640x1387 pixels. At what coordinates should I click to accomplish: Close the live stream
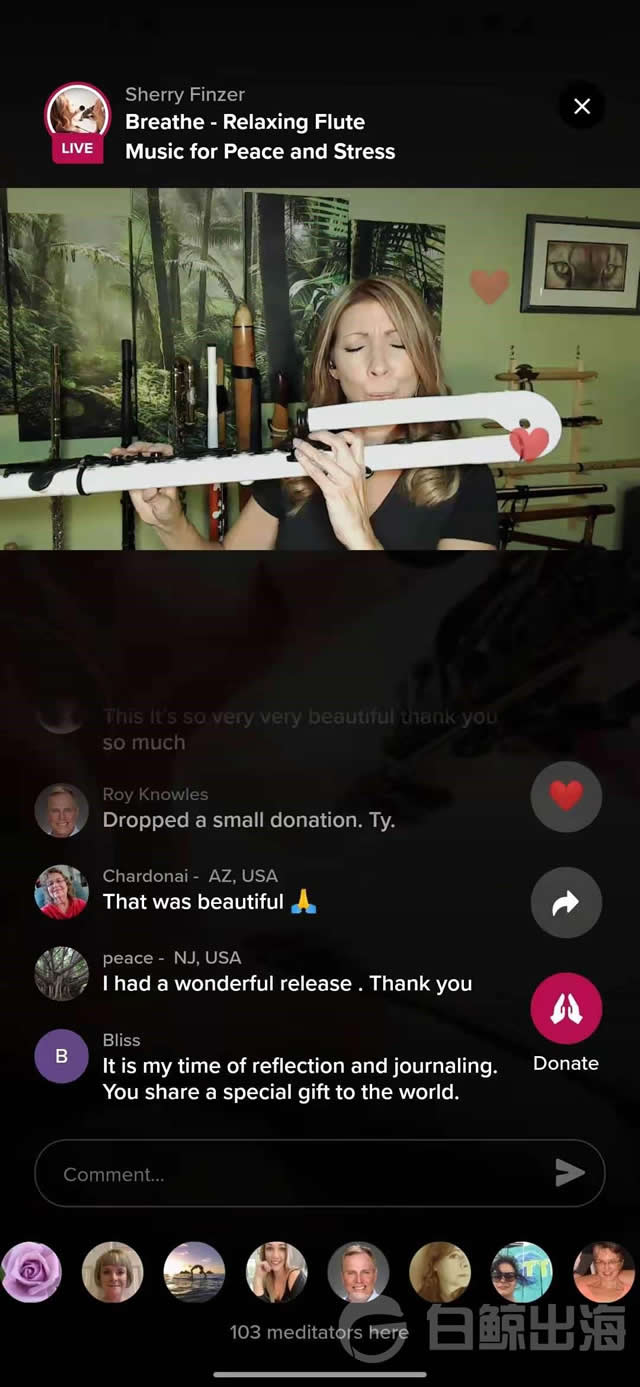[582, 107]
